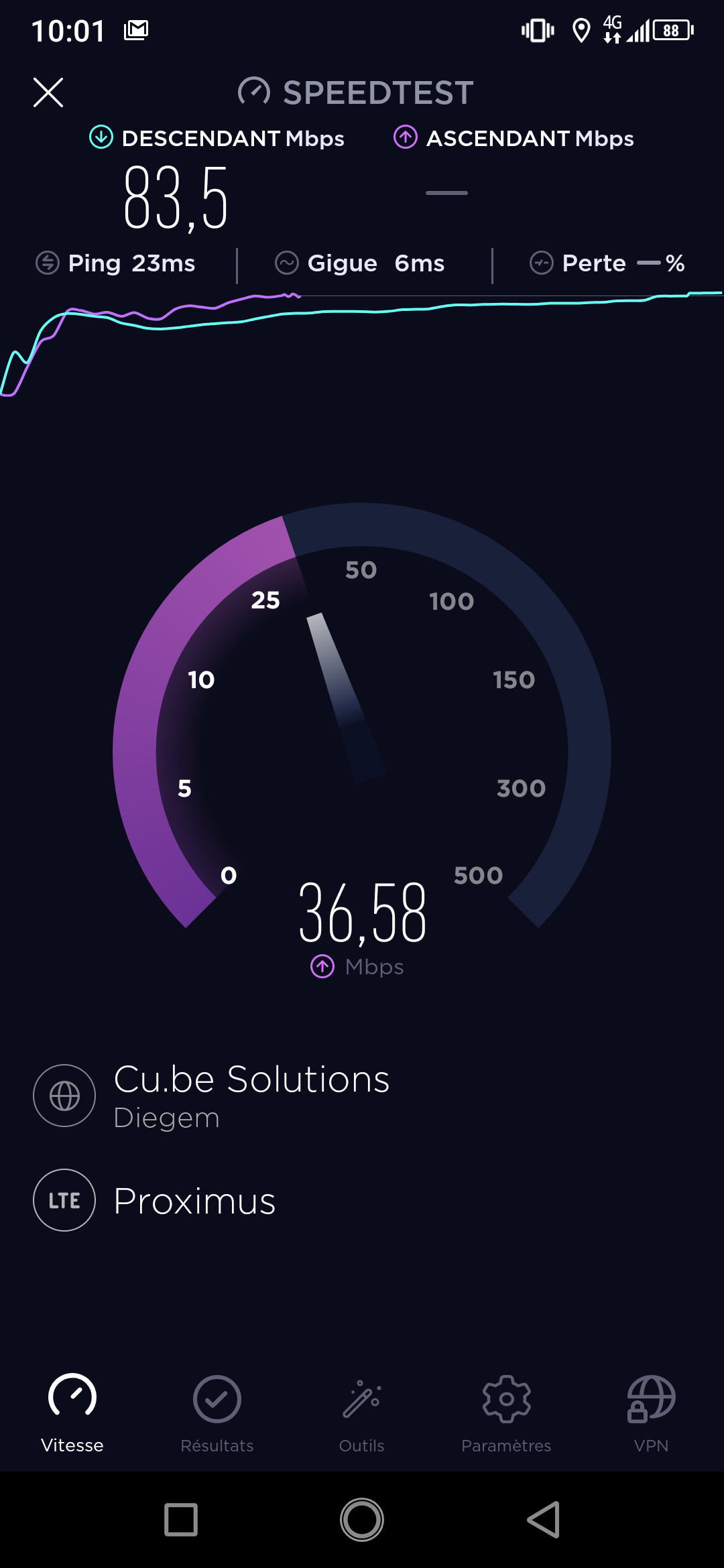The height and width of the screenshot is (1568, 724).
Task: Open Cu.be Solutions server details
Action: coord(251,1095)
